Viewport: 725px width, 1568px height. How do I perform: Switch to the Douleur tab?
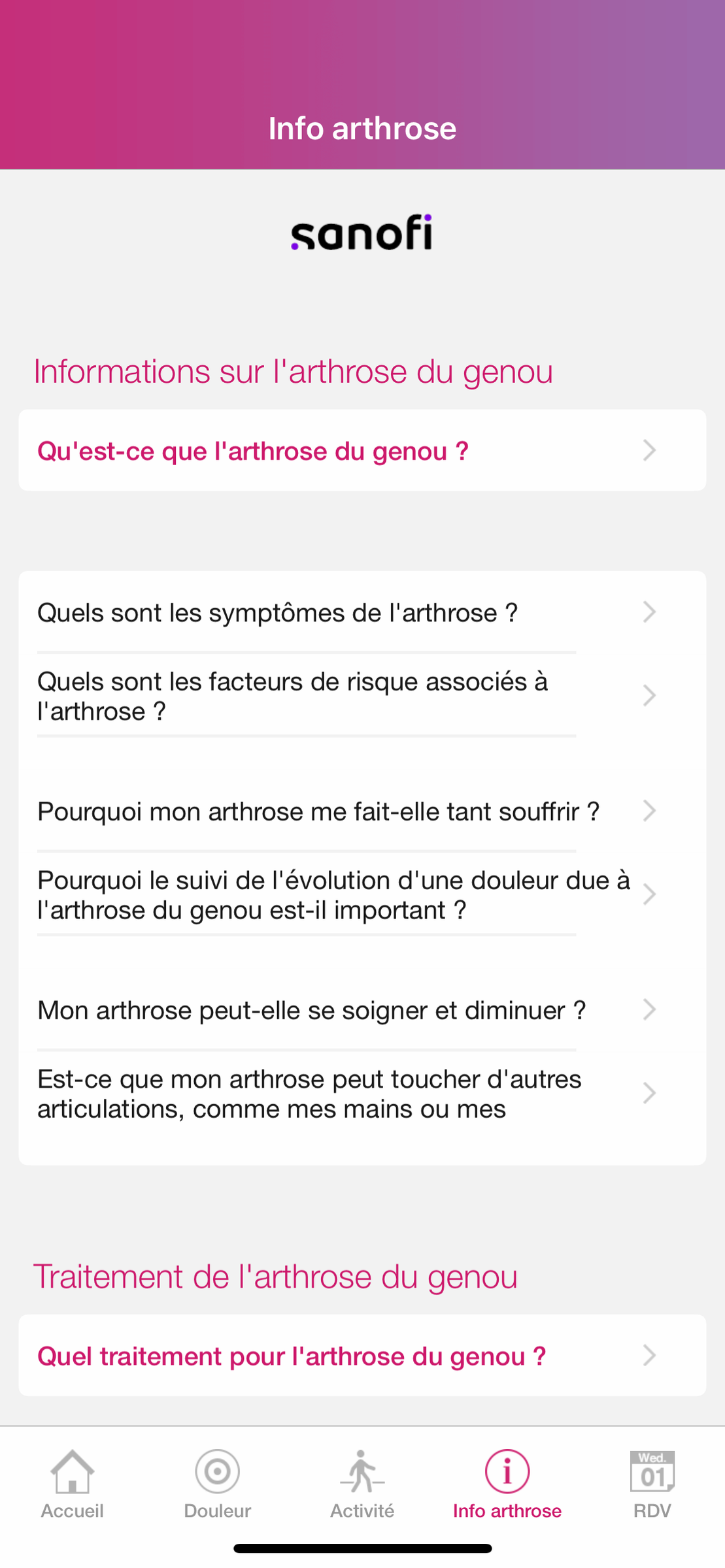click(x=218, y=1484)
